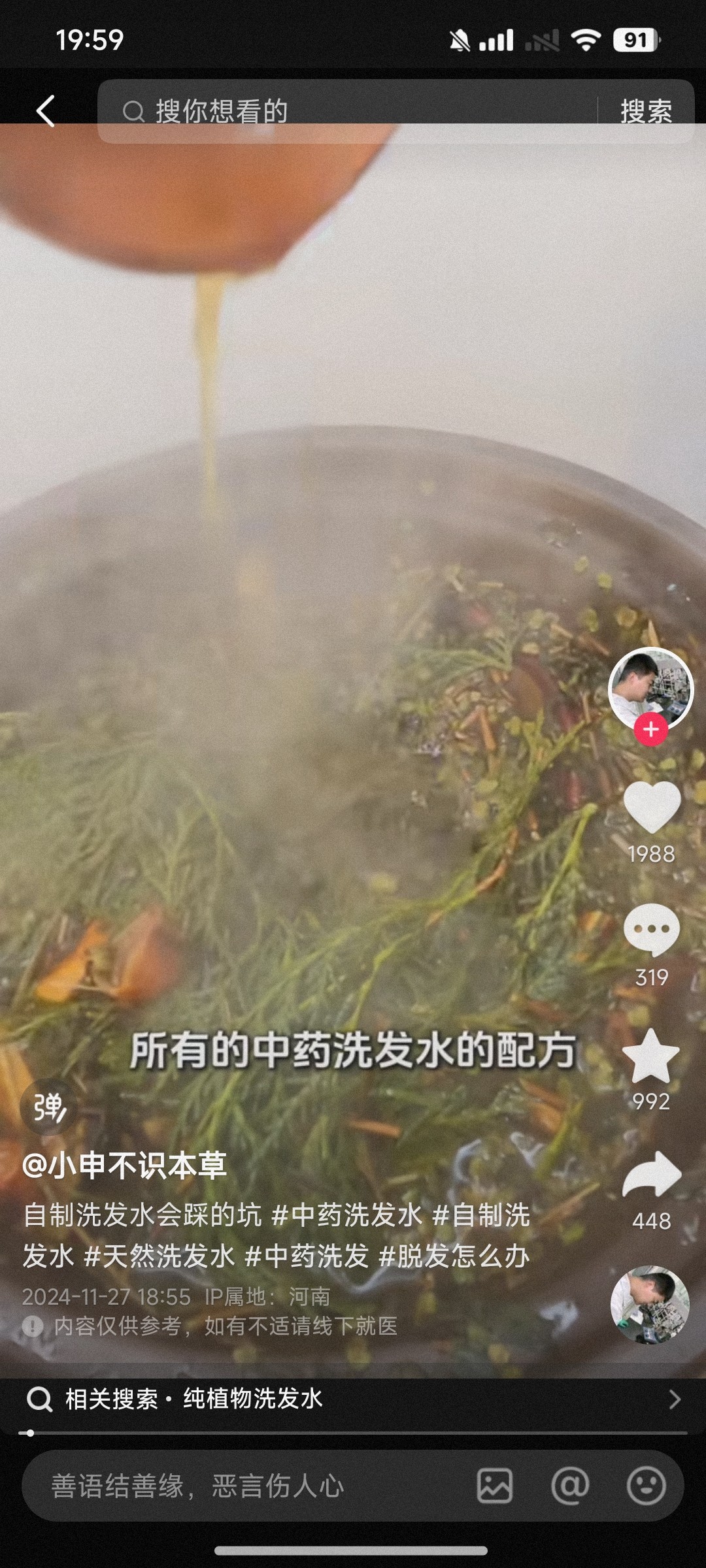The width and height of the screenshot is (706, 1568).
Task: Open the emoji picker in comment bar
Action: tap(646, 1486)
